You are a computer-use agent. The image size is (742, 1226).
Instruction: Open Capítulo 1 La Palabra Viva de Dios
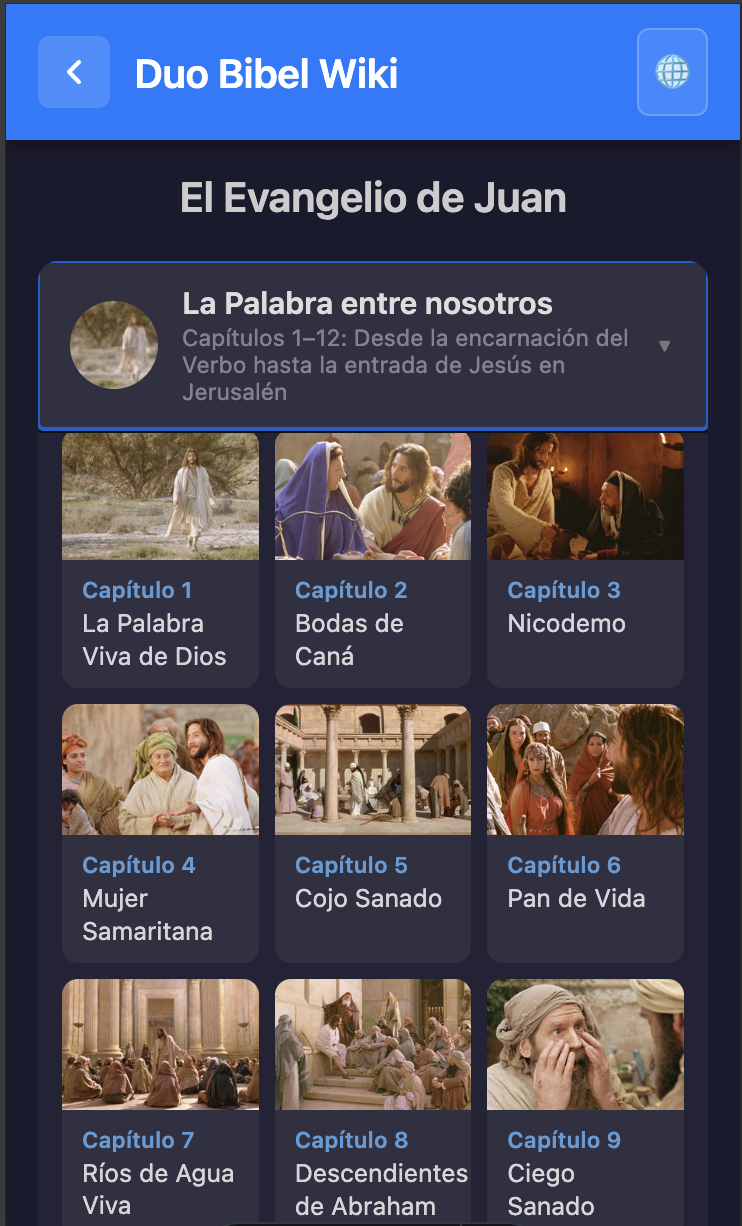coord(137,590)
